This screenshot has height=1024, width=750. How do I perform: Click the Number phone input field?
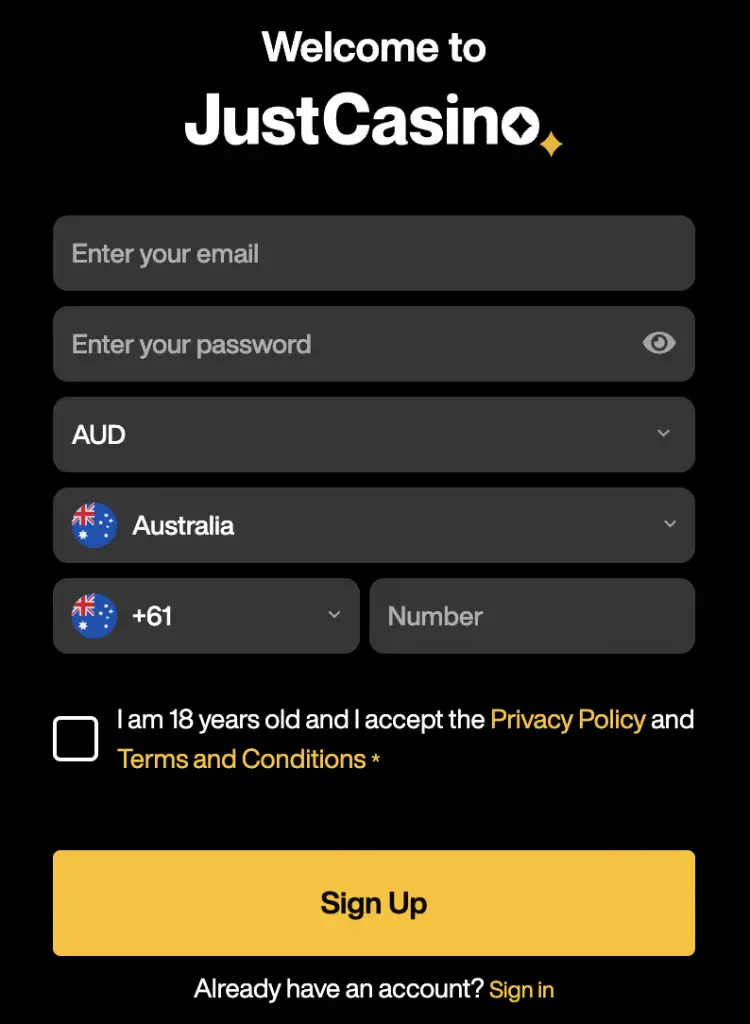point(531,616)
